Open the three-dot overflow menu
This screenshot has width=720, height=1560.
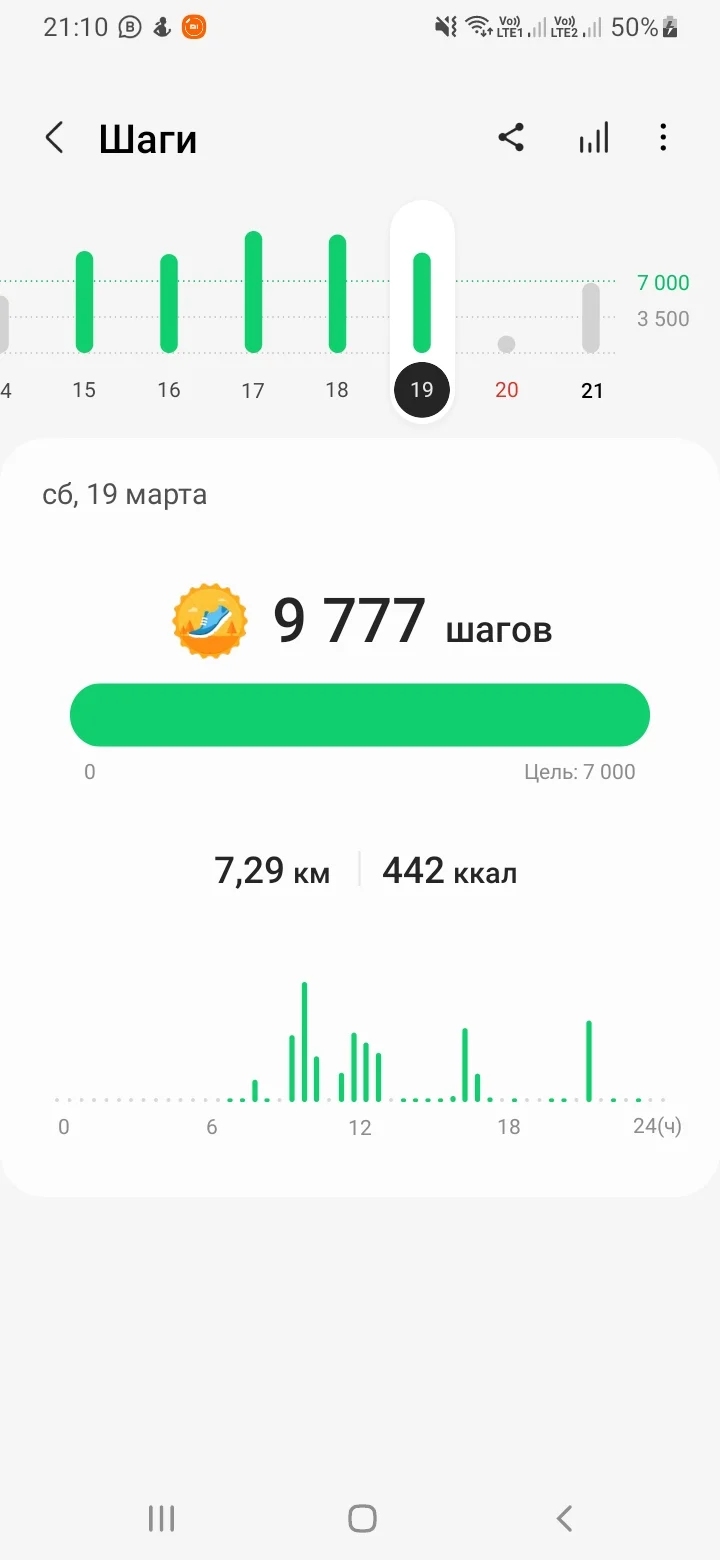click(x=663, y=138)
